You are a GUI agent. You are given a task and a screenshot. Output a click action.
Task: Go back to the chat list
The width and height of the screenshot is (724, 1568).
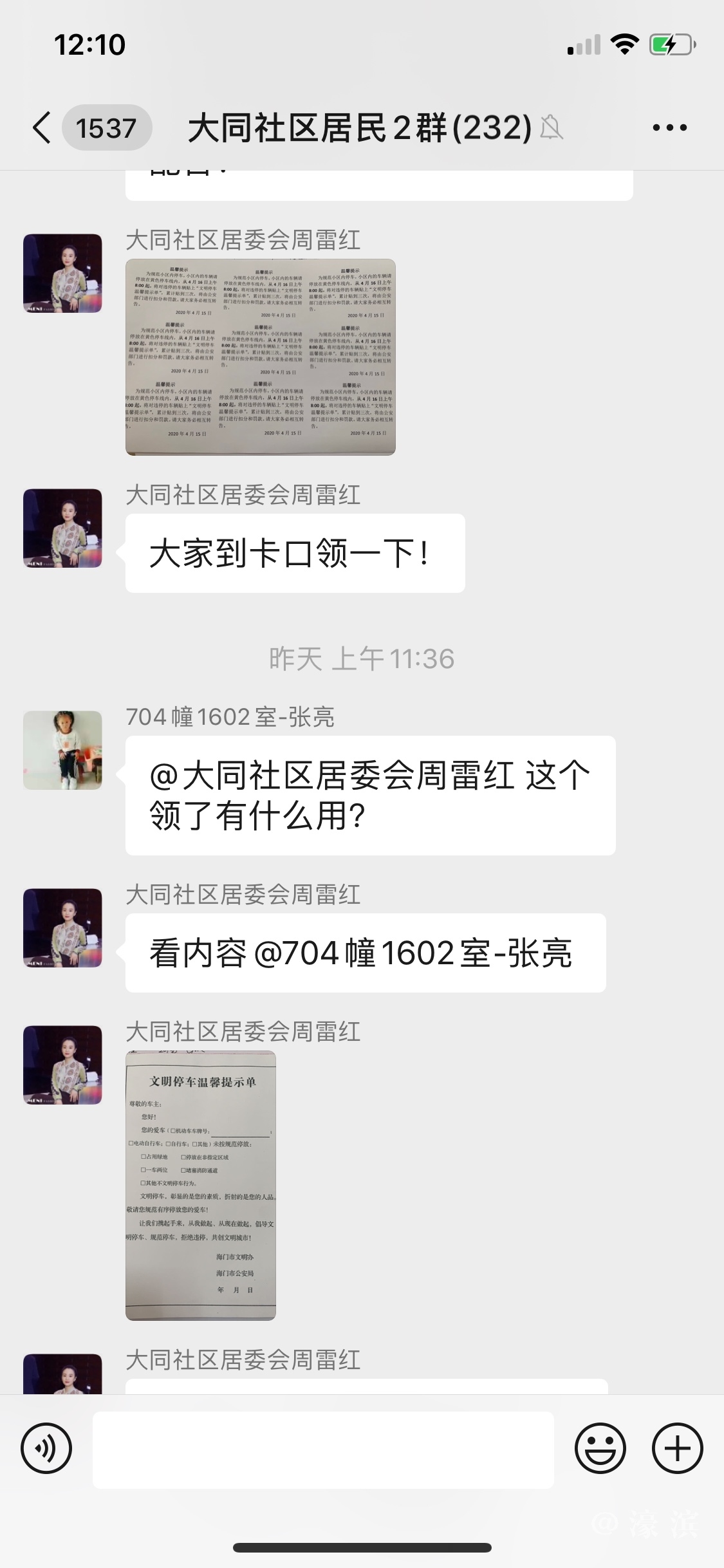[x=42, y=127]
